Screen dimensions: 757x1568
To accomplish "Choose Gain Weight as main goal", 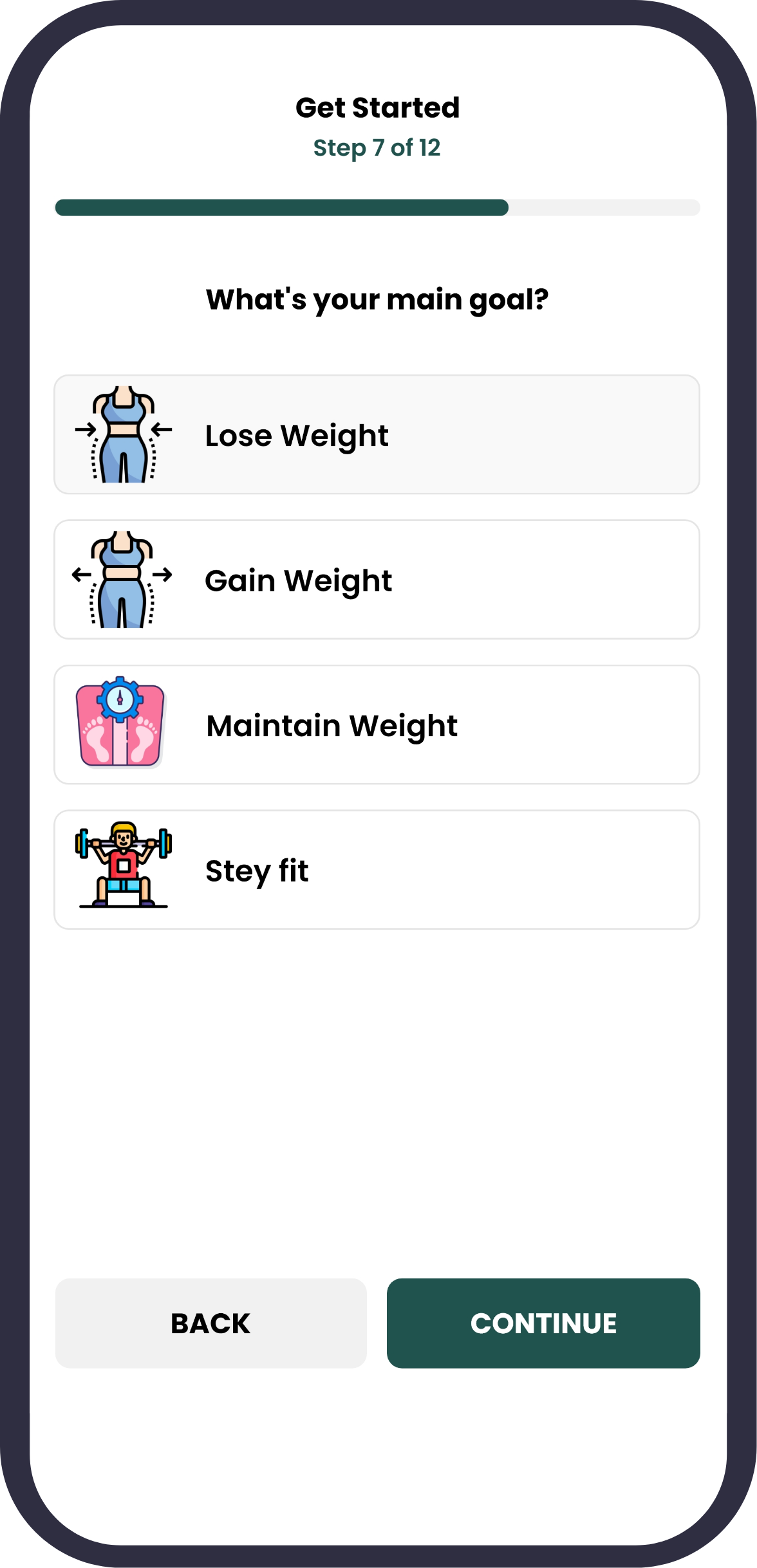I will coord(377,580).
